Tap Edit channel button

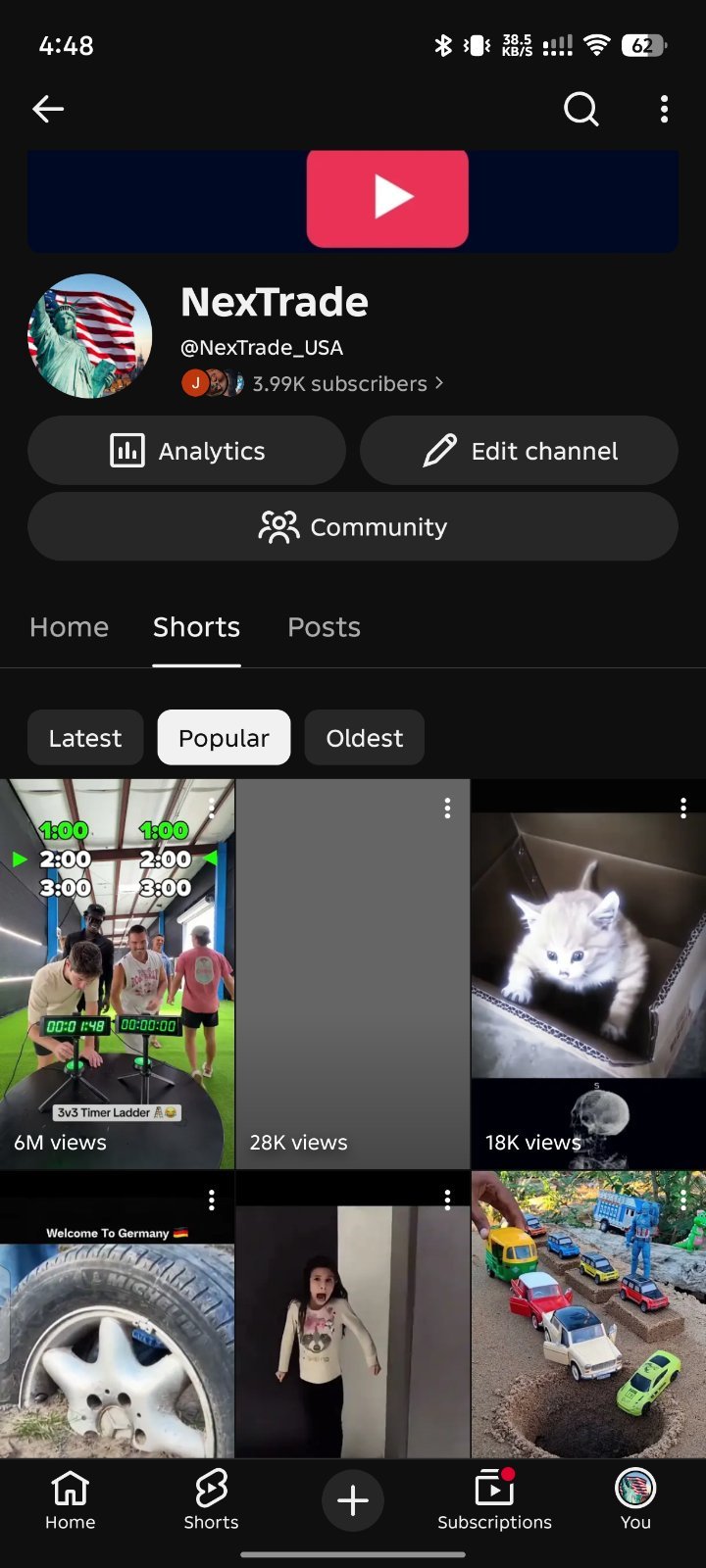coord(519,451)
